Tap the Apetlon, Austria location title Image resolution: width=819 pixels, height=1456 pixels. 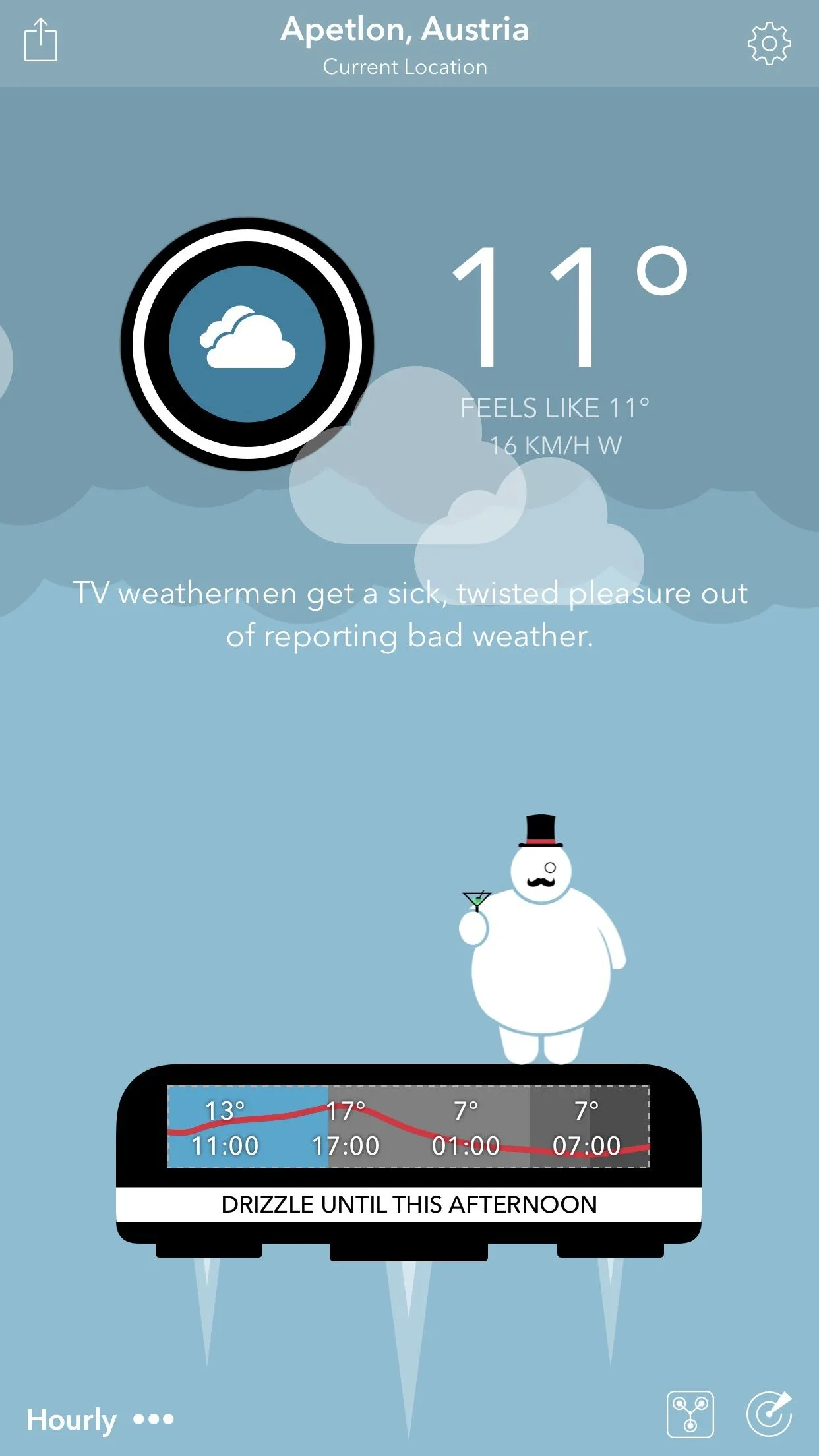pyautogui.click(x=405, y=30)
